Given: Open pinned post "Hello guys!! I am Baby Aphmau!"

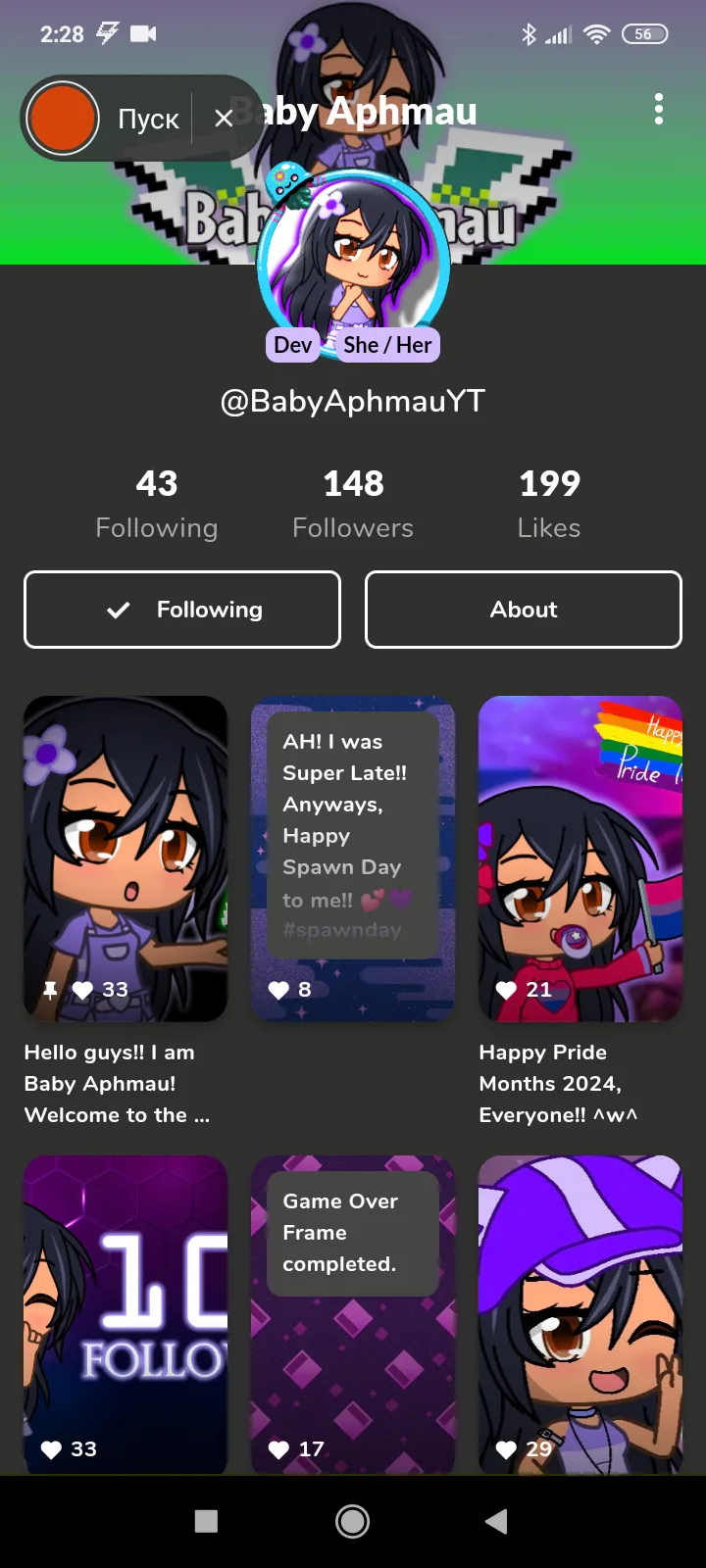Looking at the screenshot, I should [126, 858].
